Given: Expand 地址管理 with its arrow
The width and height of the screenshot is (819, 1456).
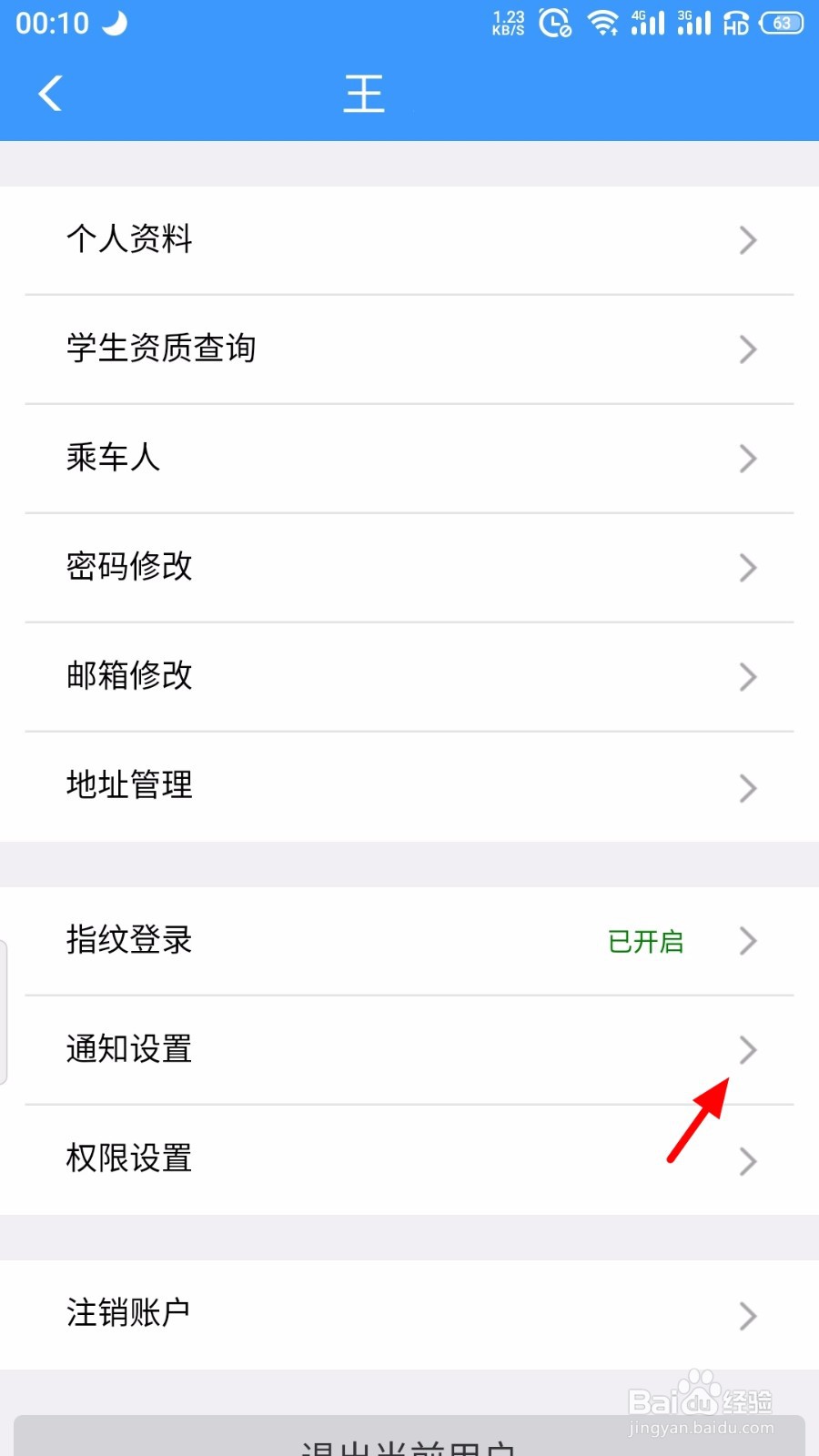Looking at the screenshot, I should click(746, 787).
